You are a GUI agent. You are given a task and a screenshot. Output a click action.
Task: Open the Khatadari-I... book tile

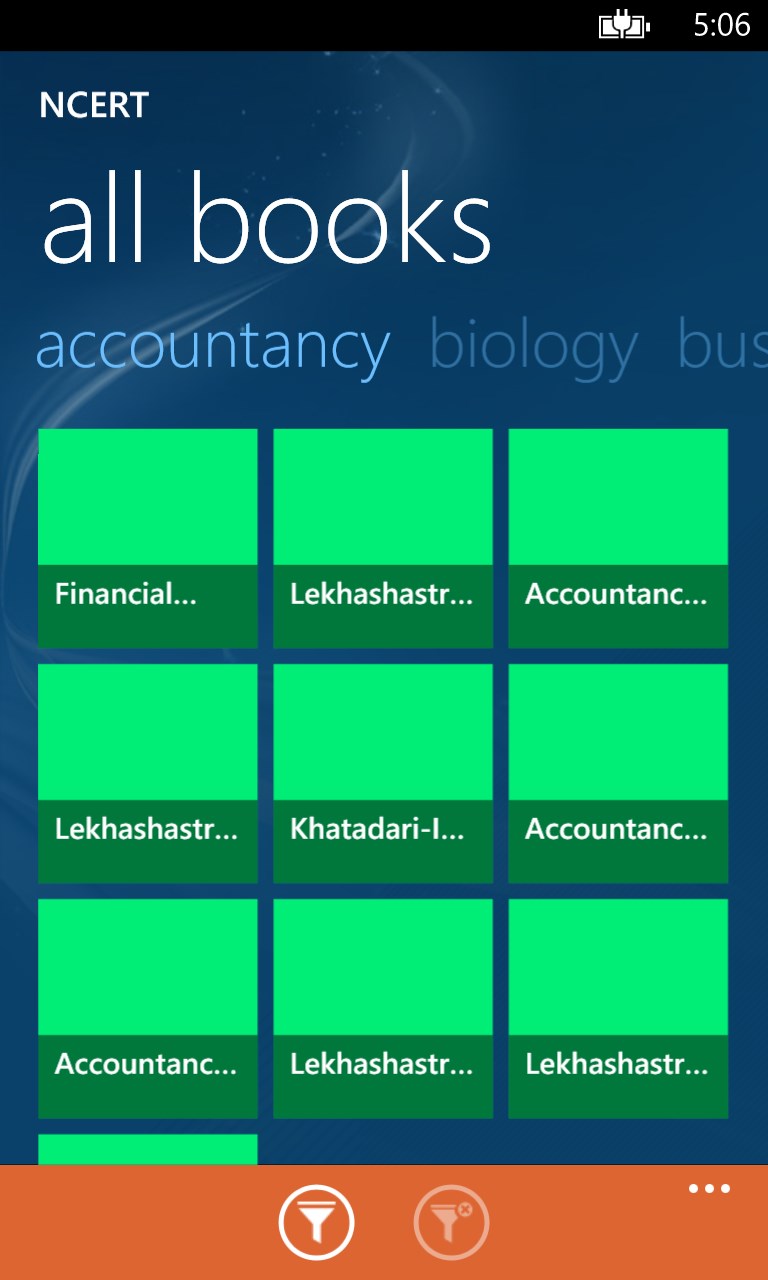point(383,773)
